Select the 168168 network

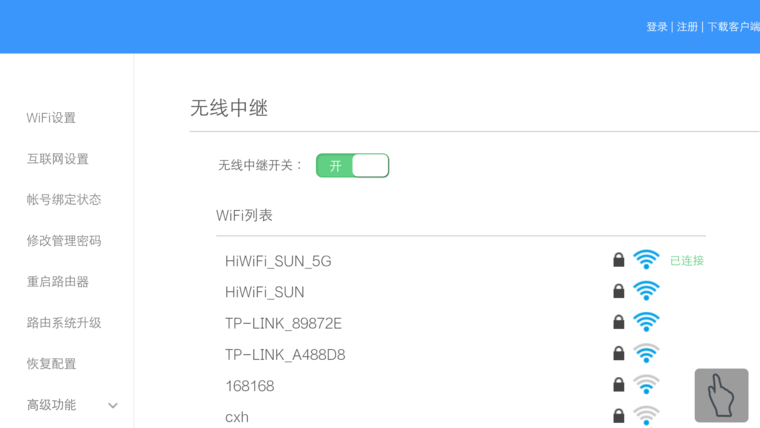click(x=250, y=386)
